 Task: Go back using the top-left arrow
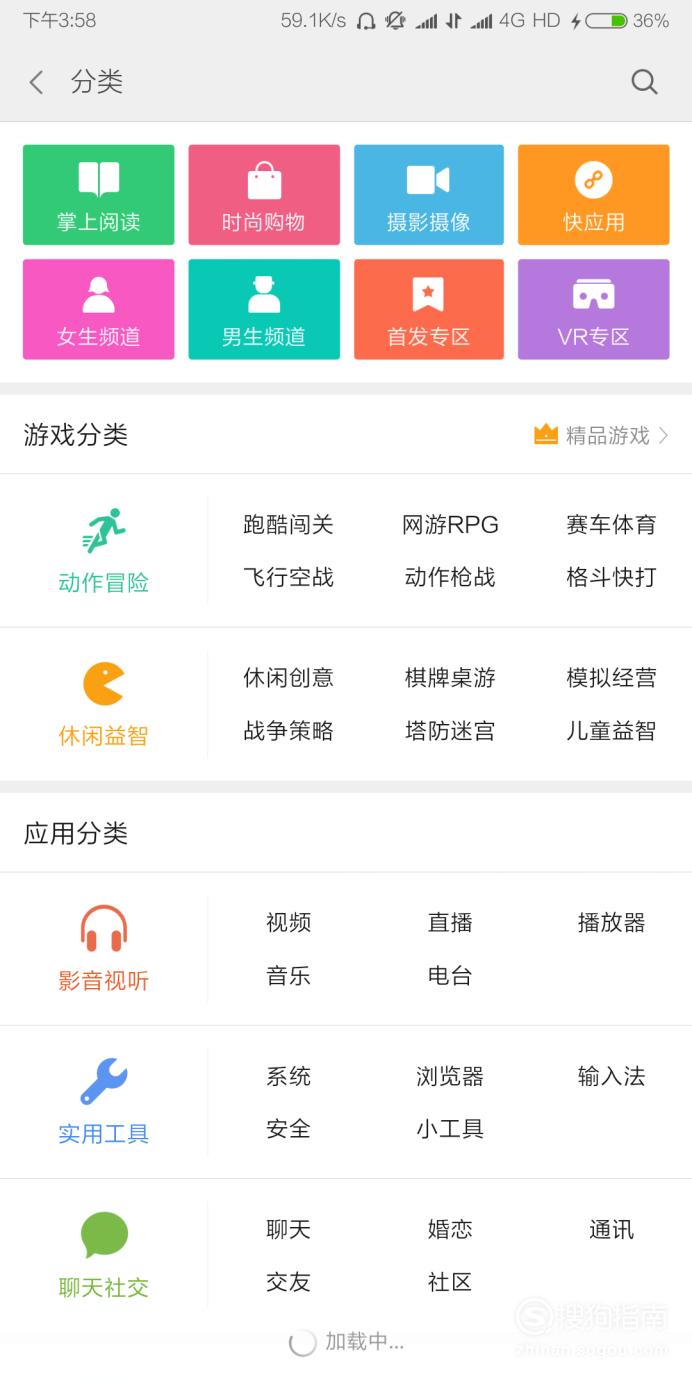tap(37, 82)
